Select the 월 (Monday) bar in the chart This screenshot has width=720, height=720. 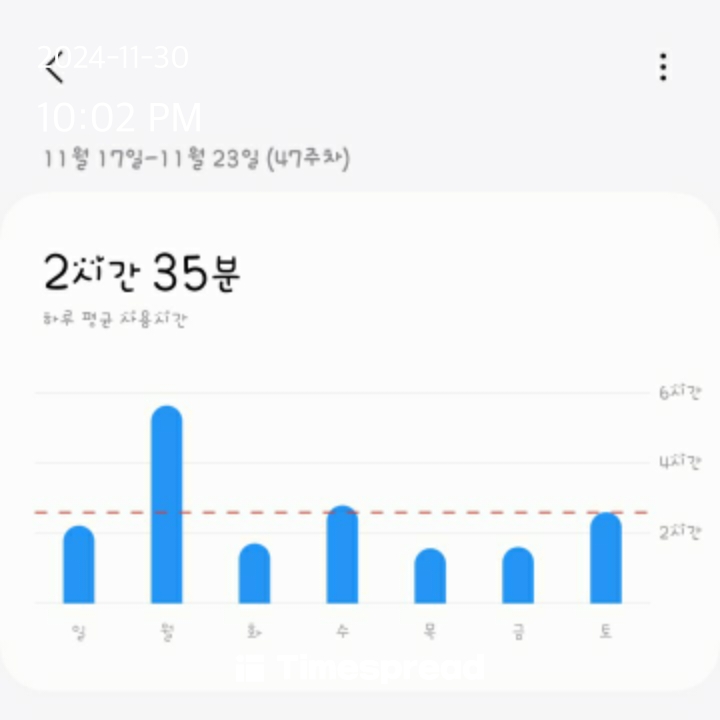(167, 504)
